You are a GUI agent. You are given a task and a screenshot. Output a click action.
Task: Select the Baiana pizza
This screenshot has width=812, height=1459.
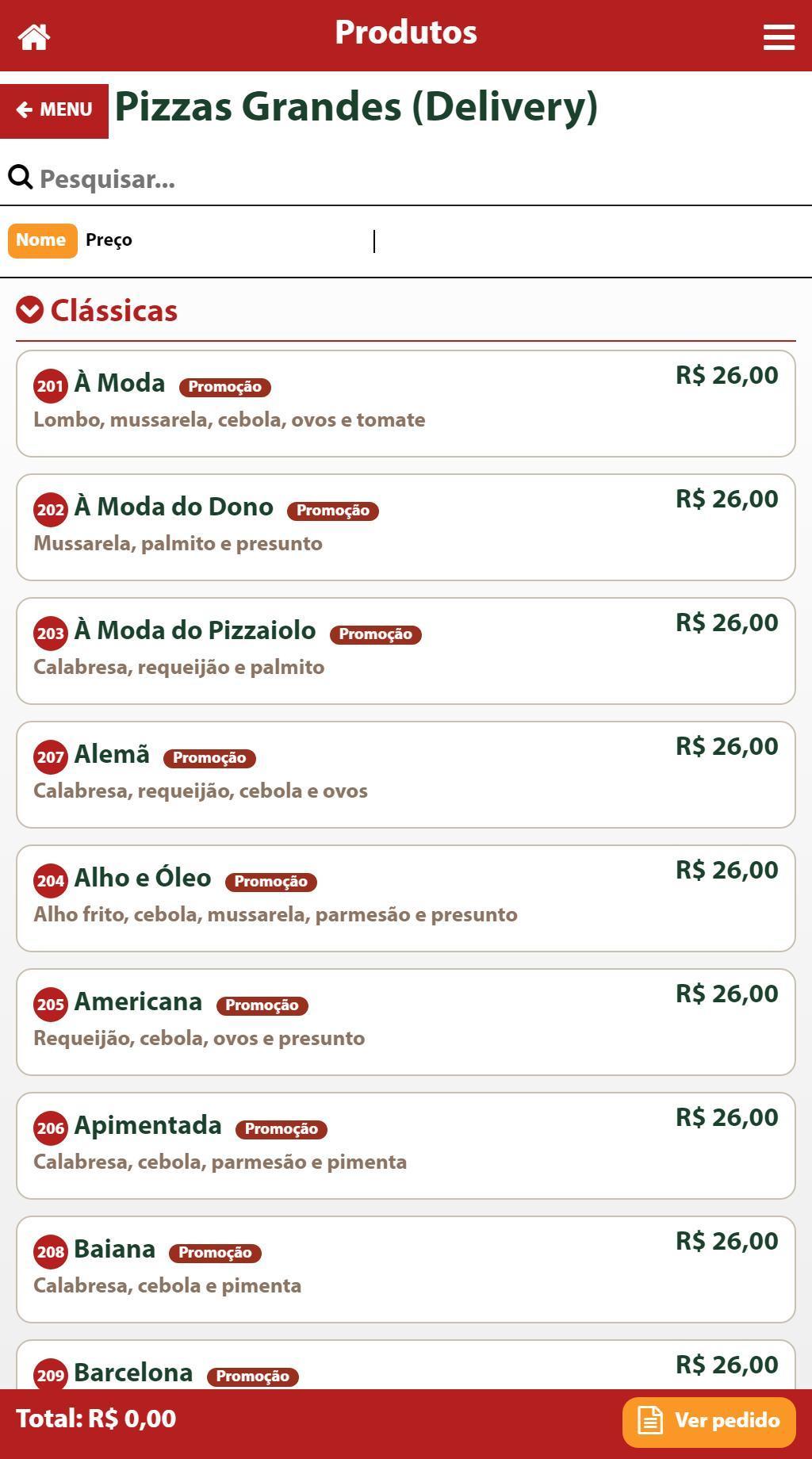(406, 1269)
